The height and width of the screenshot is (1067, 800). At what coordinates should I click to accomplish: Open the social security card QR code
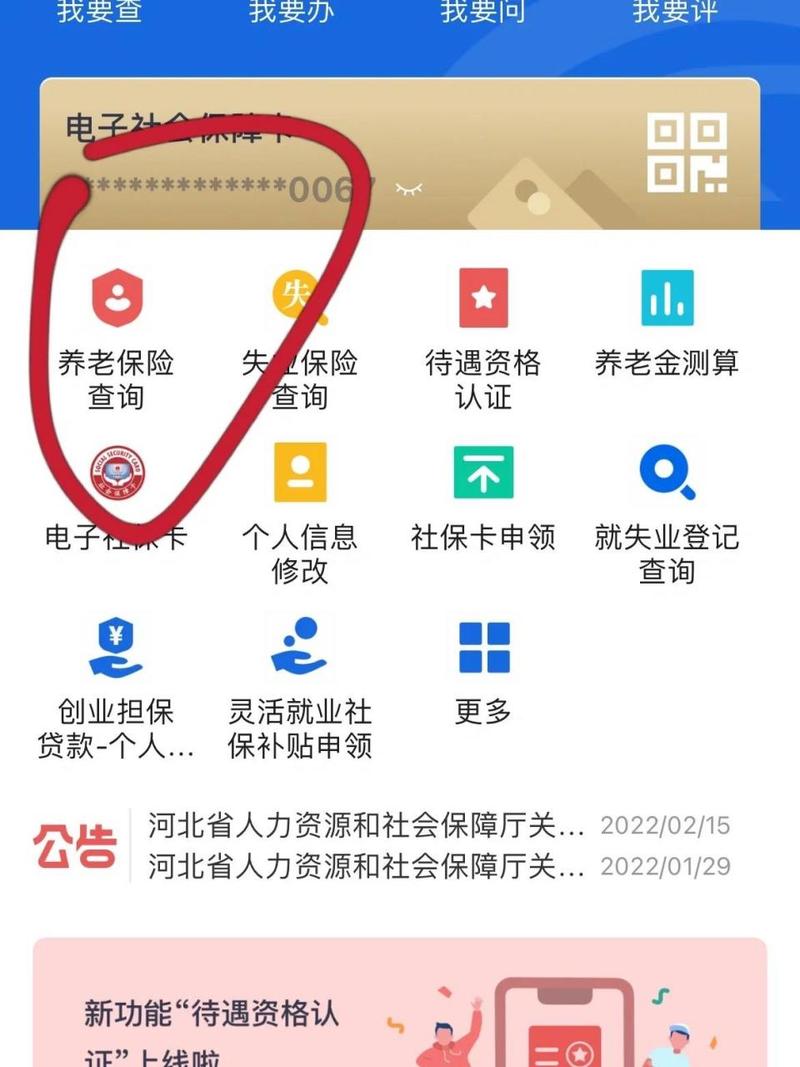pyautogui.click(x=686, y=153)
